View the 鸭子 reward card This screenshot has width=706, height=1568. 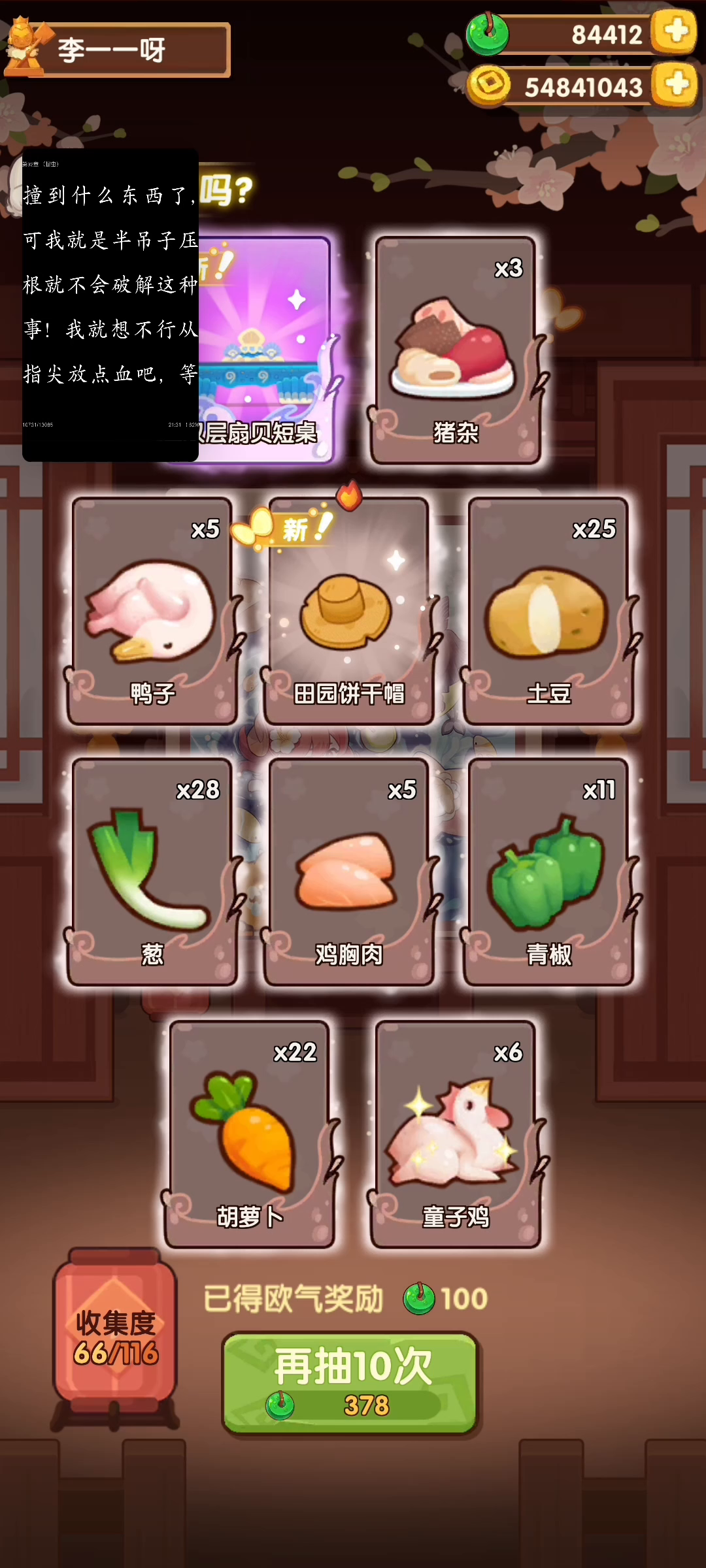point(152,612)
